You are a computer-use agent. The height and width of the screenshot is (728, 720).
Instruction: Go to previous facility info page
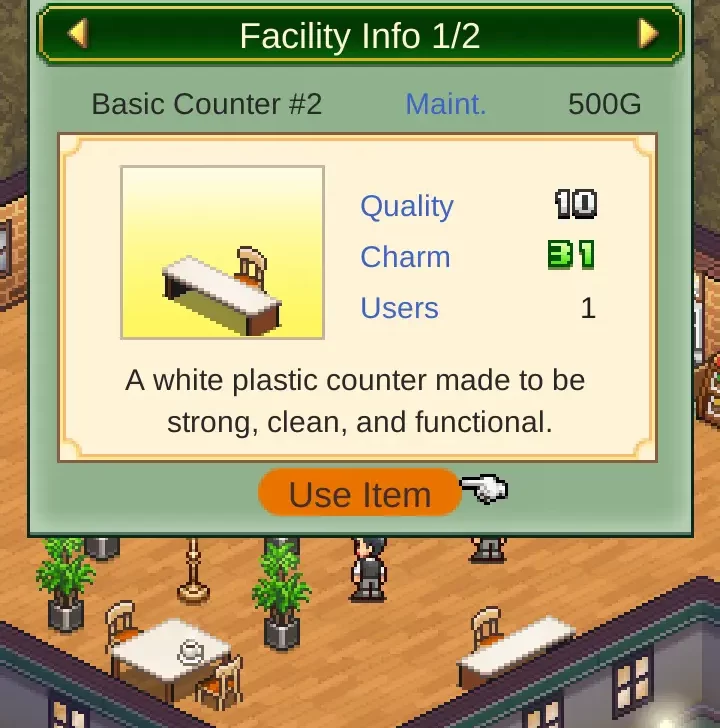click(77, 34)
